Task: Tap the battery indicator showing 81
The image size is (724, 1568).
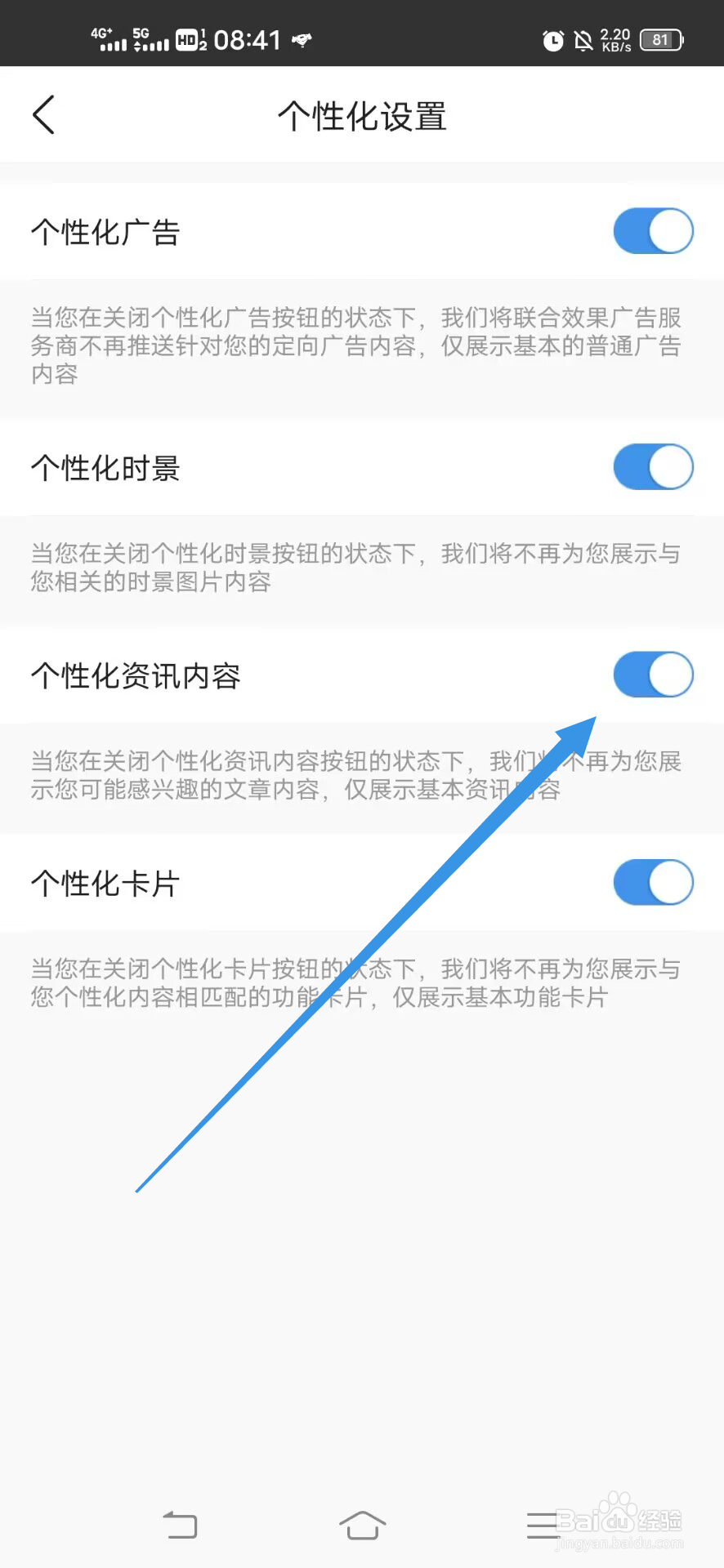Action: (x=660, y=38)
